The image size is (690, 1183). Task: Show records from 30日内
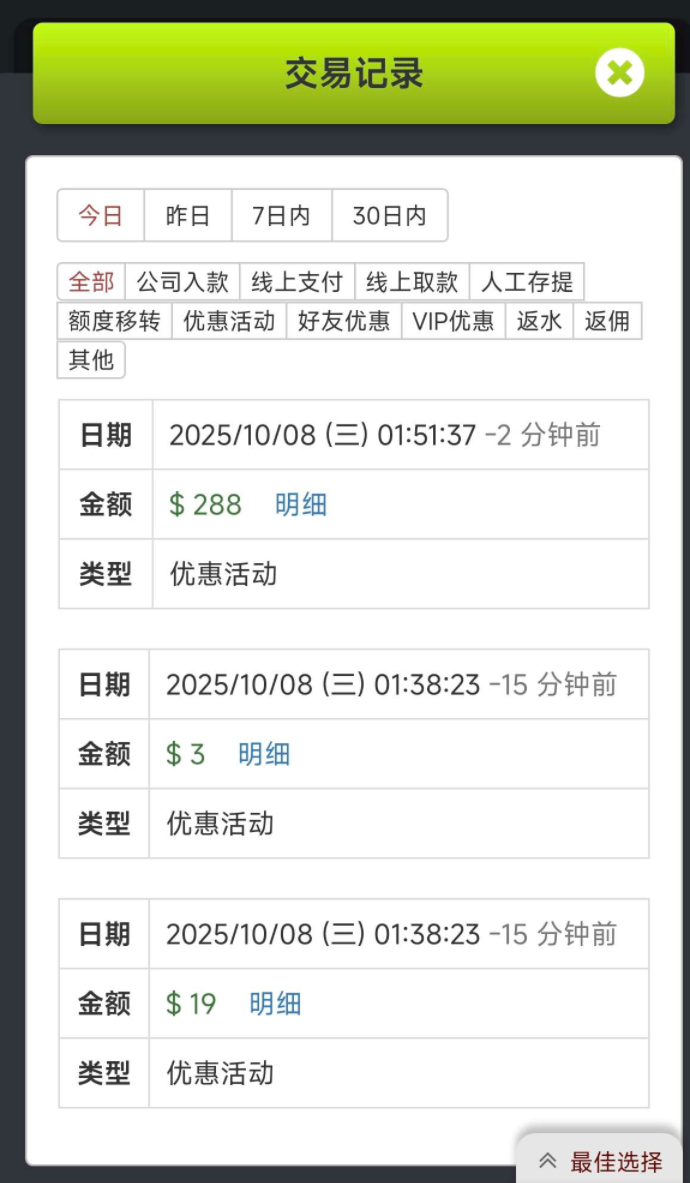[x=389, y=215]
